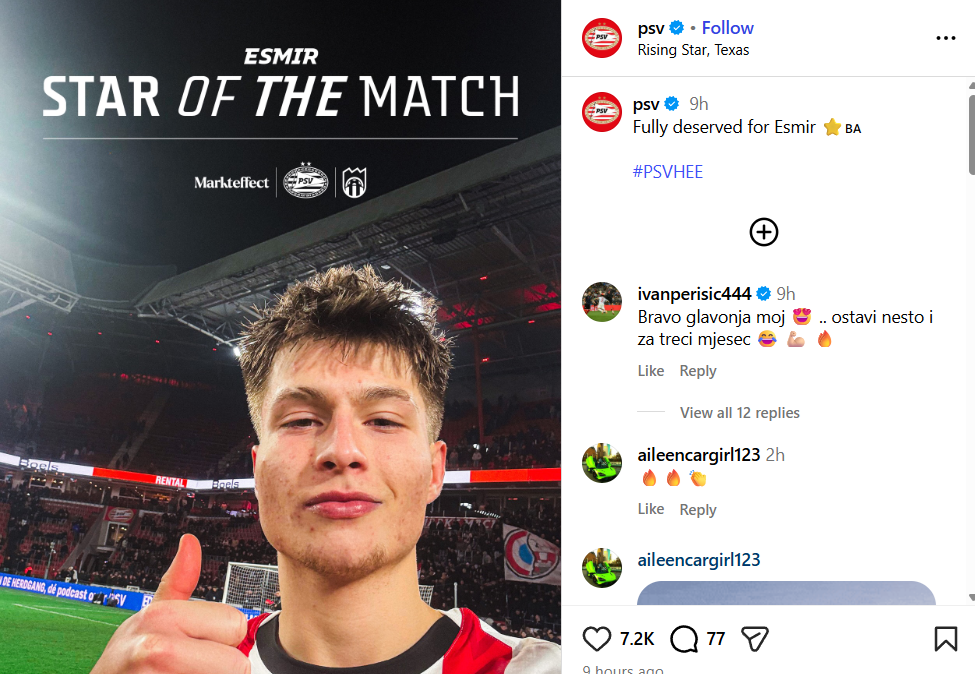Like ivanperisic444's comment
The width and height of the screenshot is (975, 674).
650,371
